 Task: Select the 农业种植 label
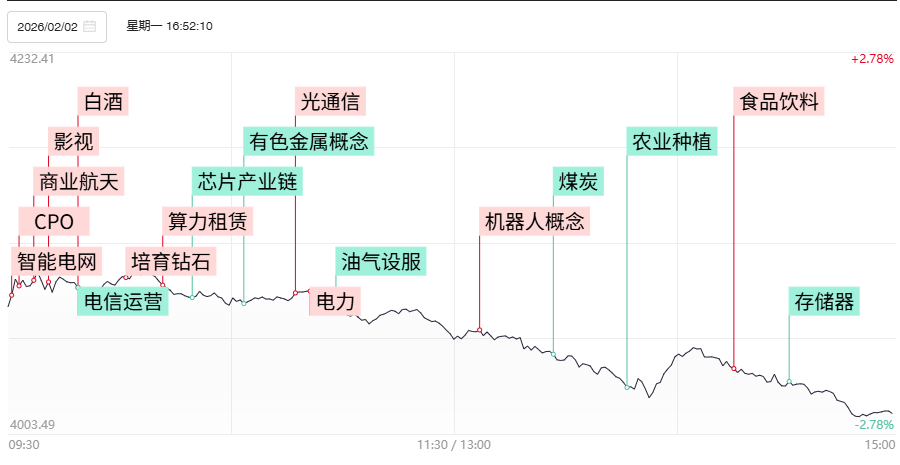tap(672, 141)
